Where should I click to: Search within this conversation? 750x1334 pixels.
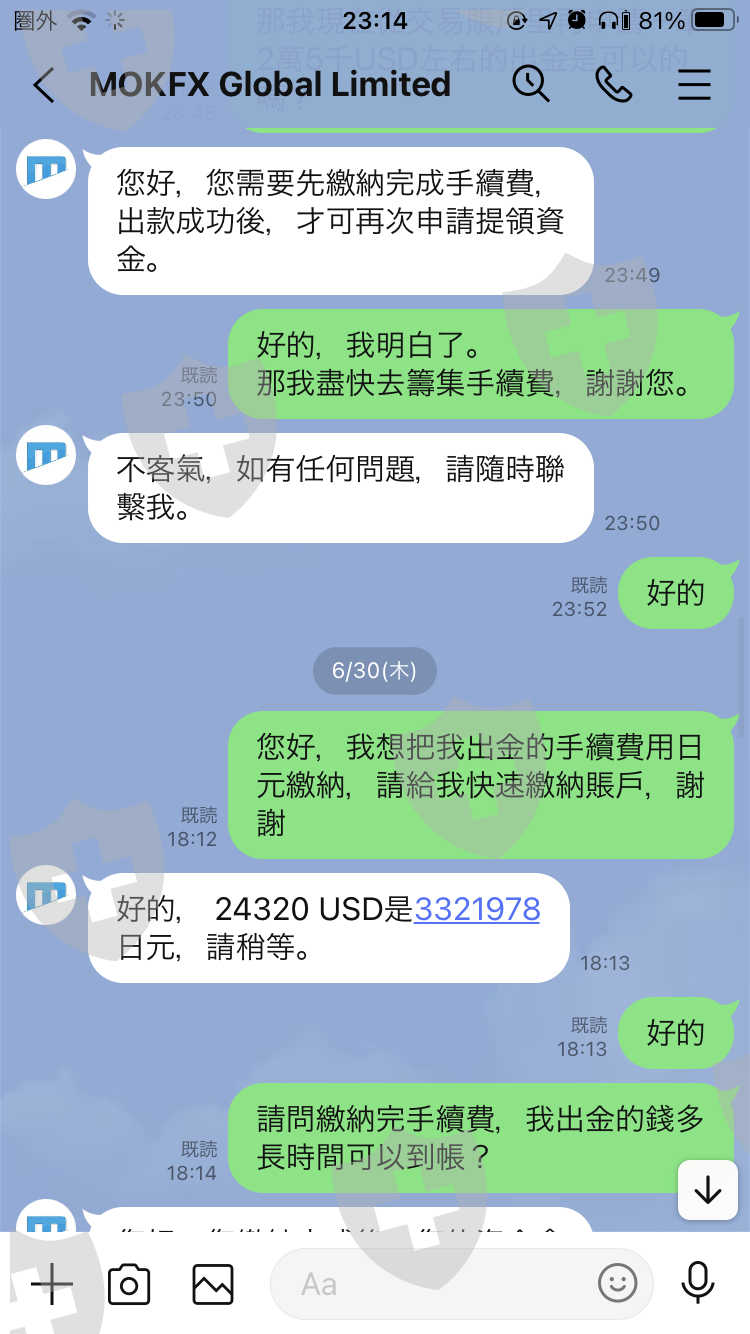pyautogui.click(x=531, y=85)
